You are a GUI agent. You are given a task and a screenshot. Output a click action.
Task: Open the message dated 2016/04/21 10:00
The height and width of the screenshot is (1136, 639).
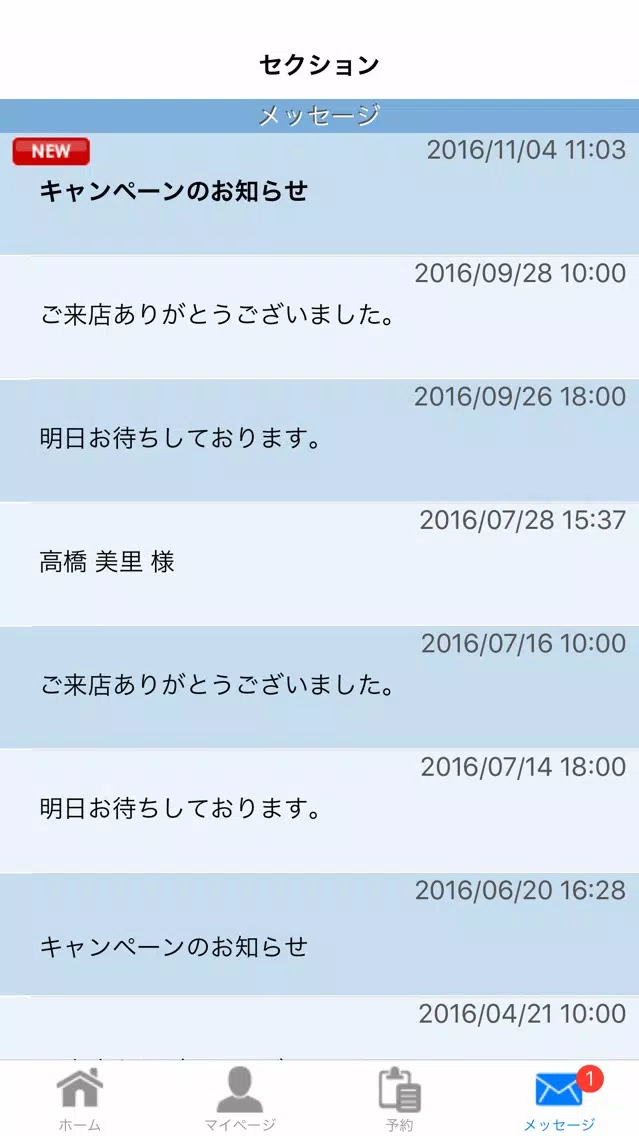click(320, 1028)
